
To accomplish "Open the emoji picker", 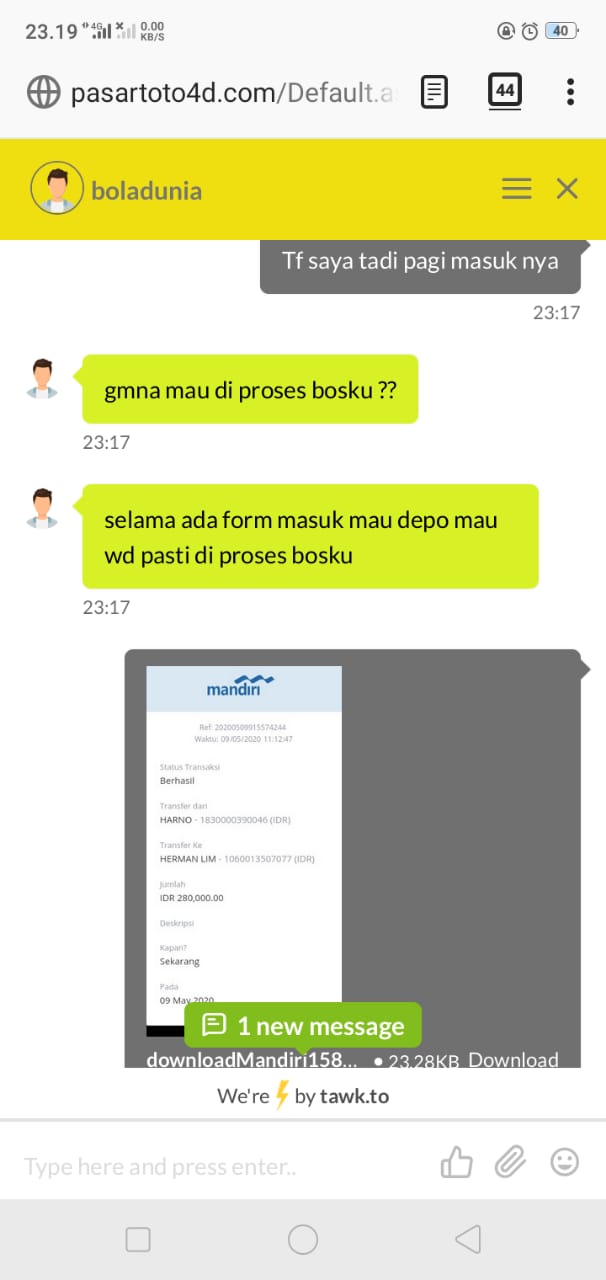I will 565,1162.
